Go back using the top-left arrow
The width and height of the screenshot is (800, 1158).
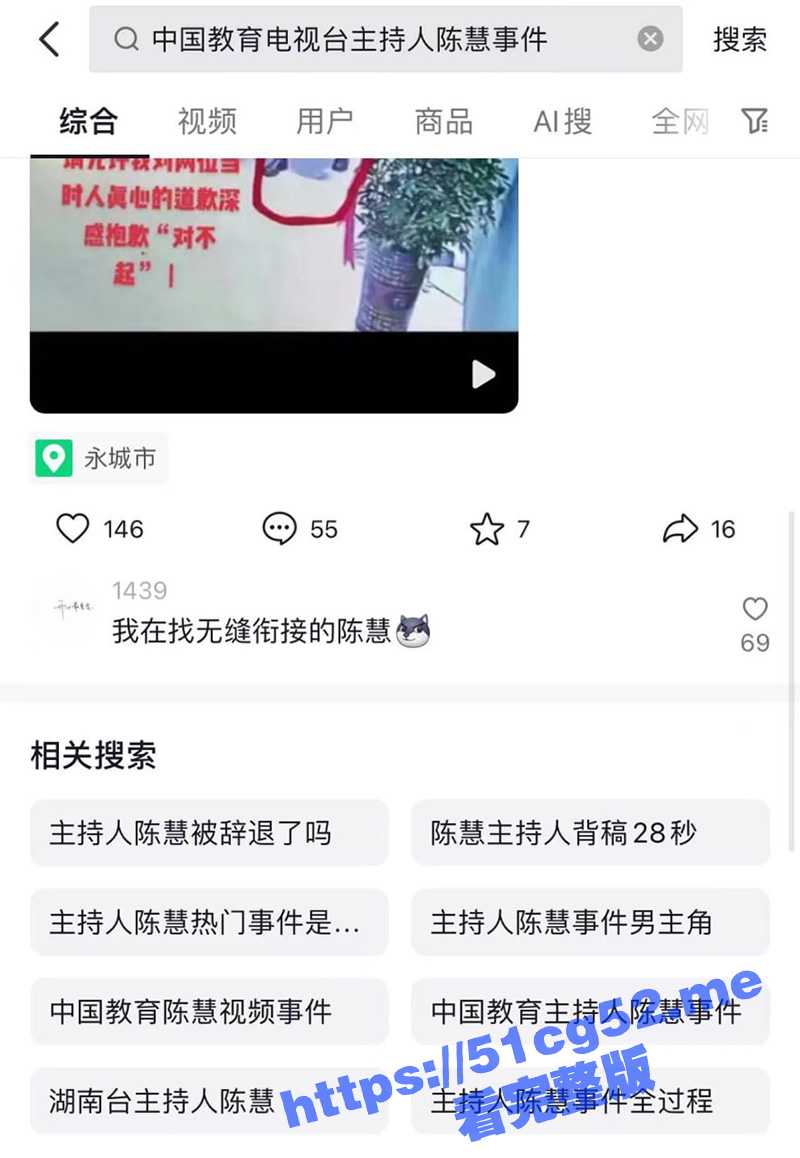pos(49,40)
